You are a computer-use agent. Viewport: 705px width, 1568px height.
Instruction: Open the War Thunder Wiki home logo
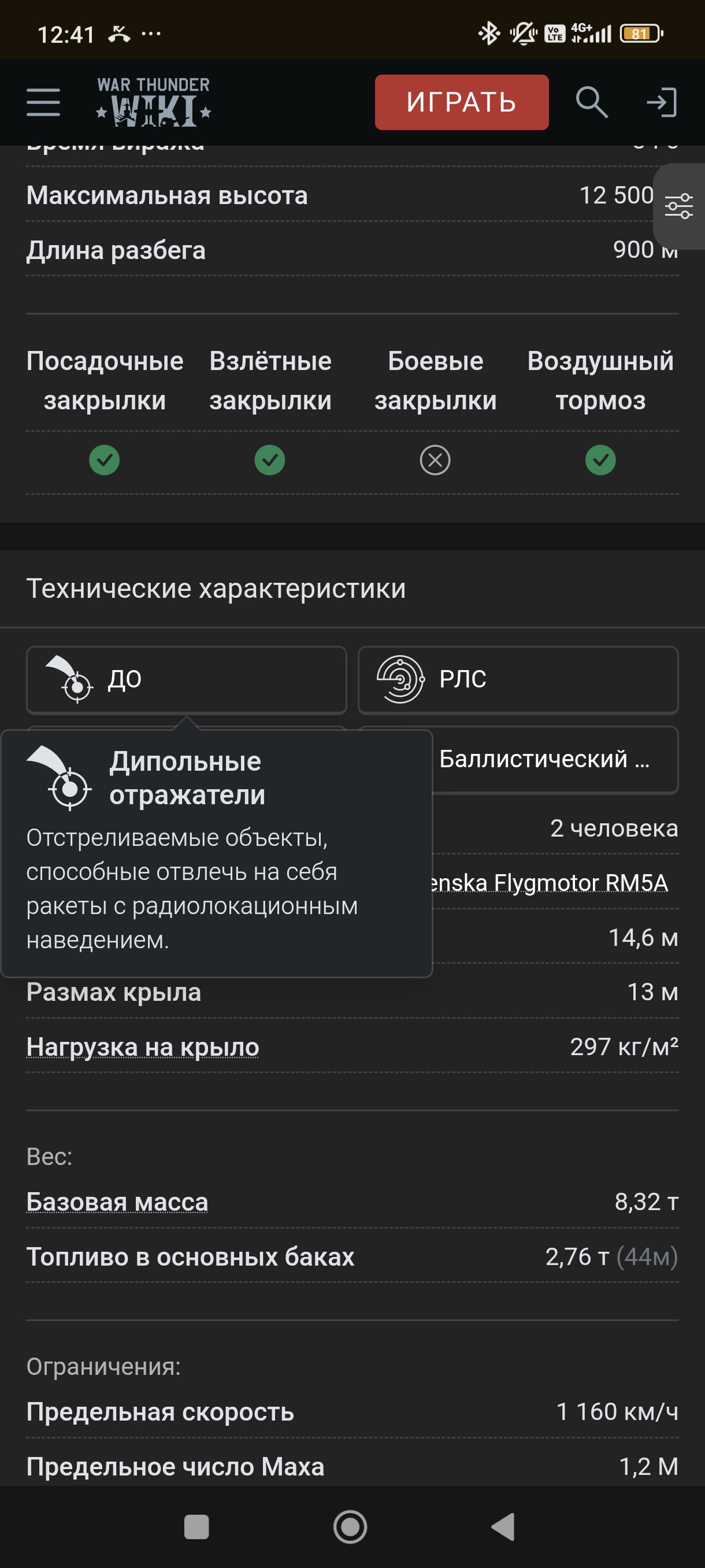pos(153,102)
